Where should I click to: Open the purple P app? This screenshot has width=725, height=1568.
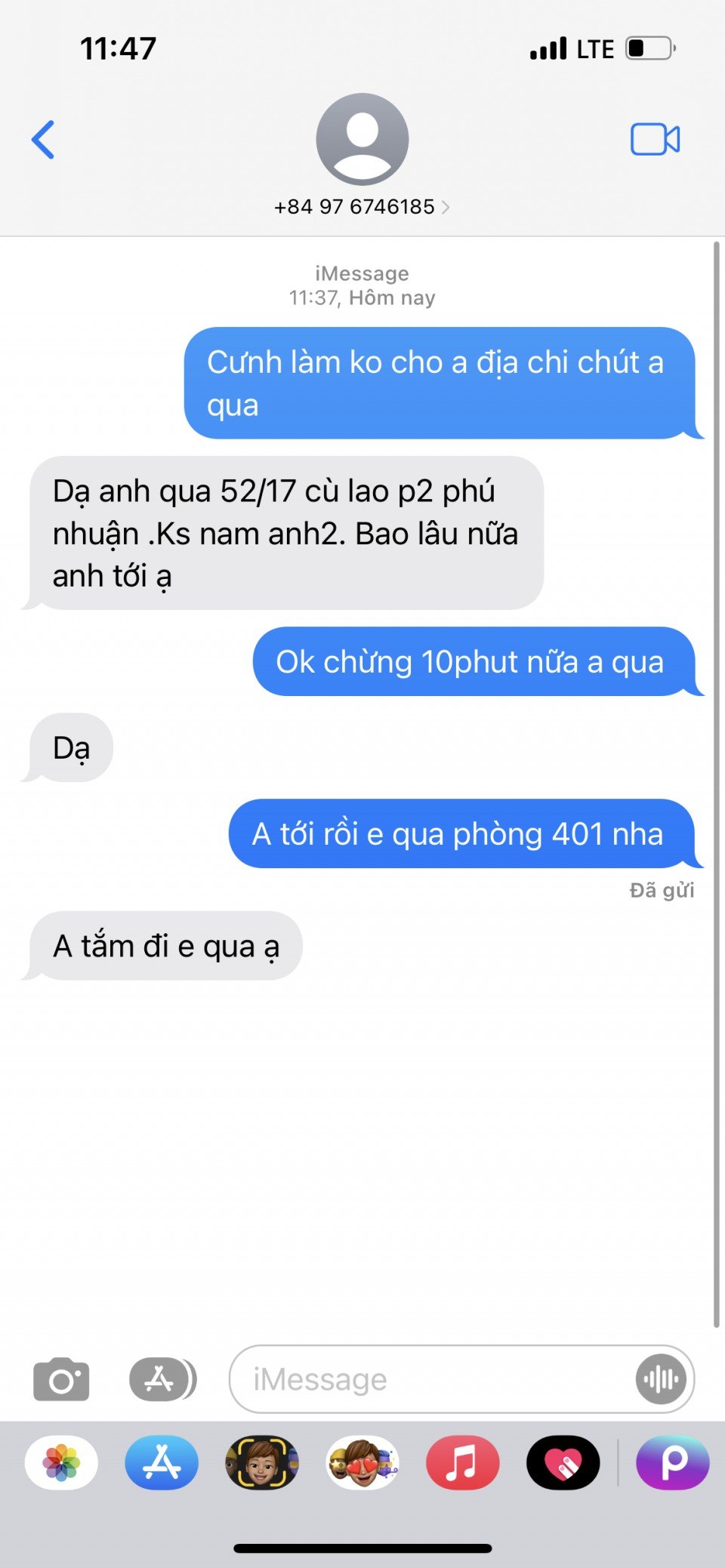coord(673,1462)
